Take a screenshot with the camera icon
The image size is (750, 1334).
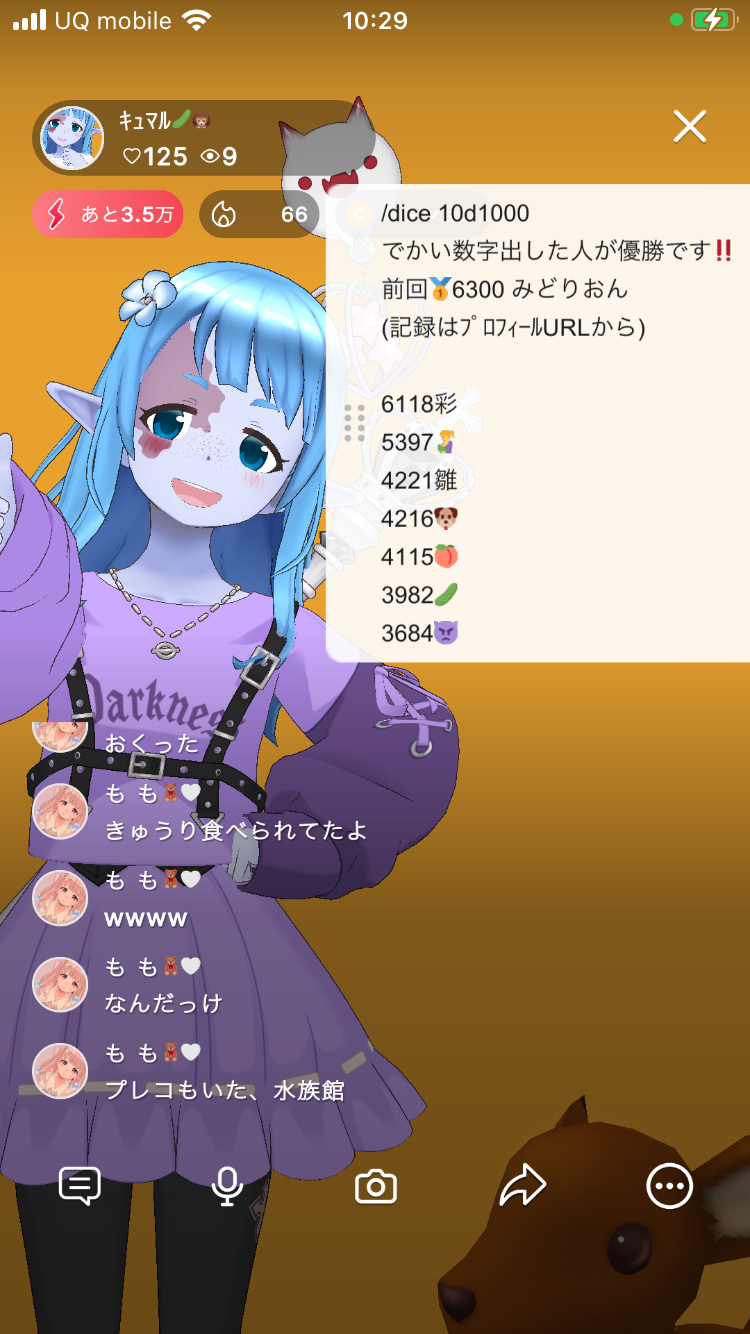(x=376, y=1187)
